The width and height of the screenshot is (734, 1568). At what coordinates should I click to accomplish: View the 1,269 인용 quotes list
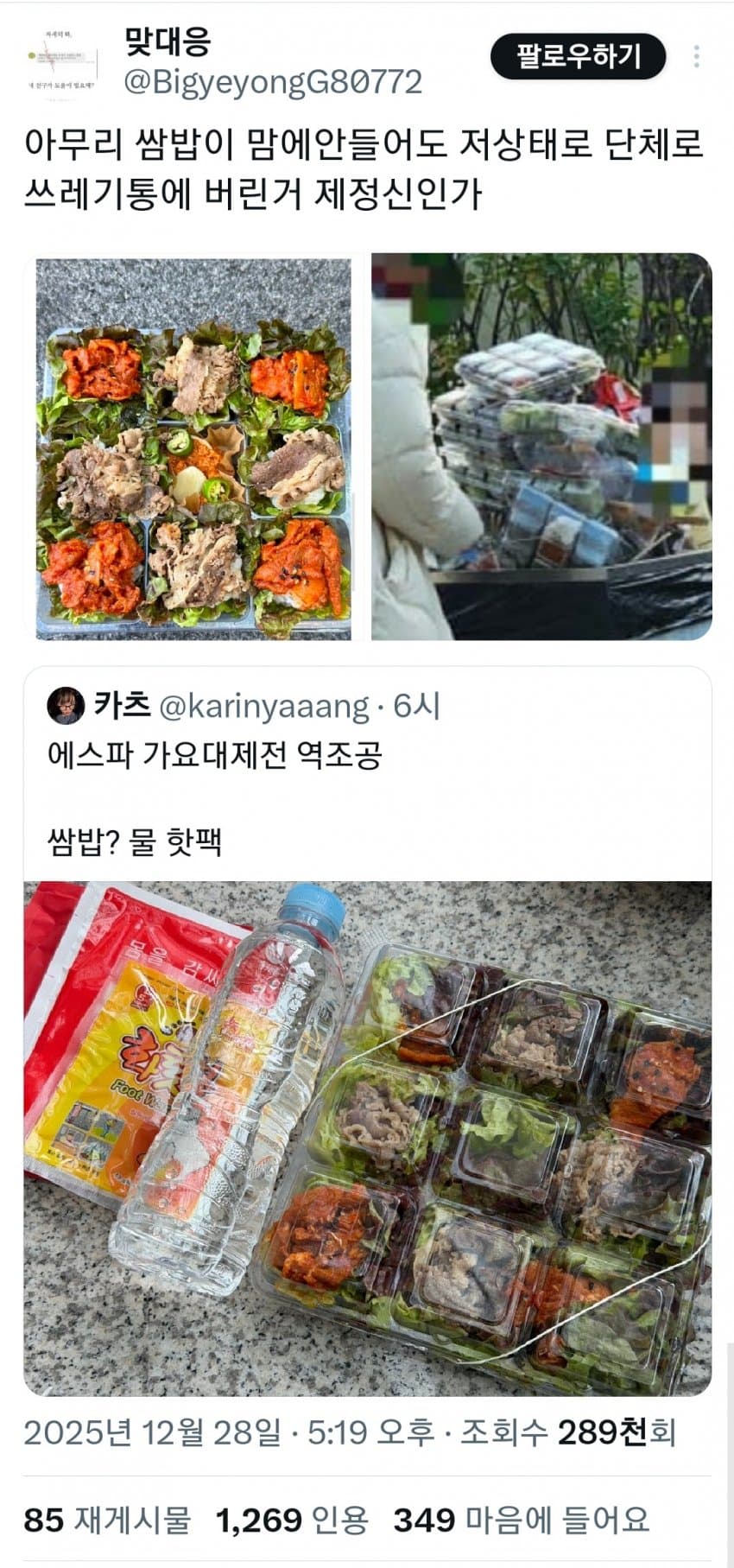[x=292, y=1520]
